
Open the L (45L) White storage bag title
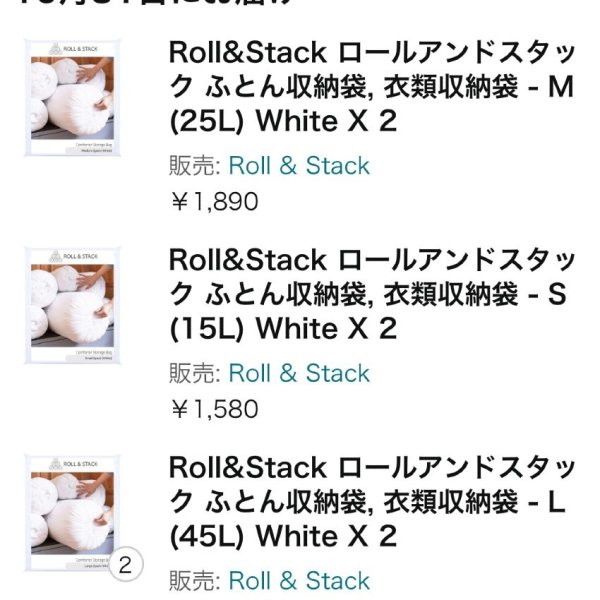pos(370,503)
